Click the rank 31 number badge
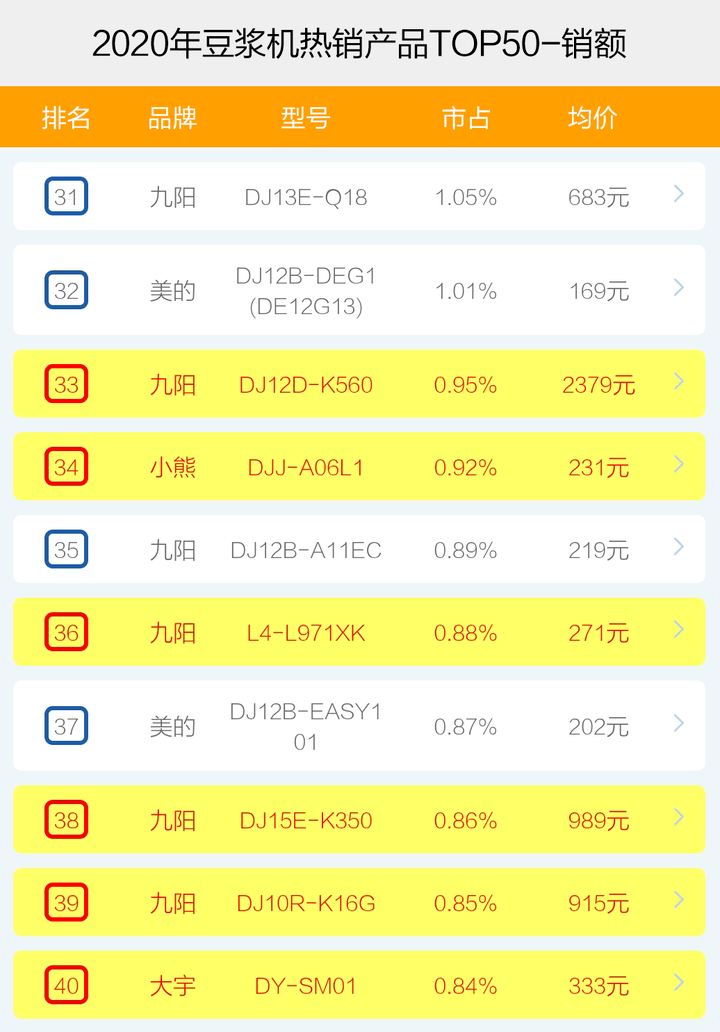 tap(66, 197)
